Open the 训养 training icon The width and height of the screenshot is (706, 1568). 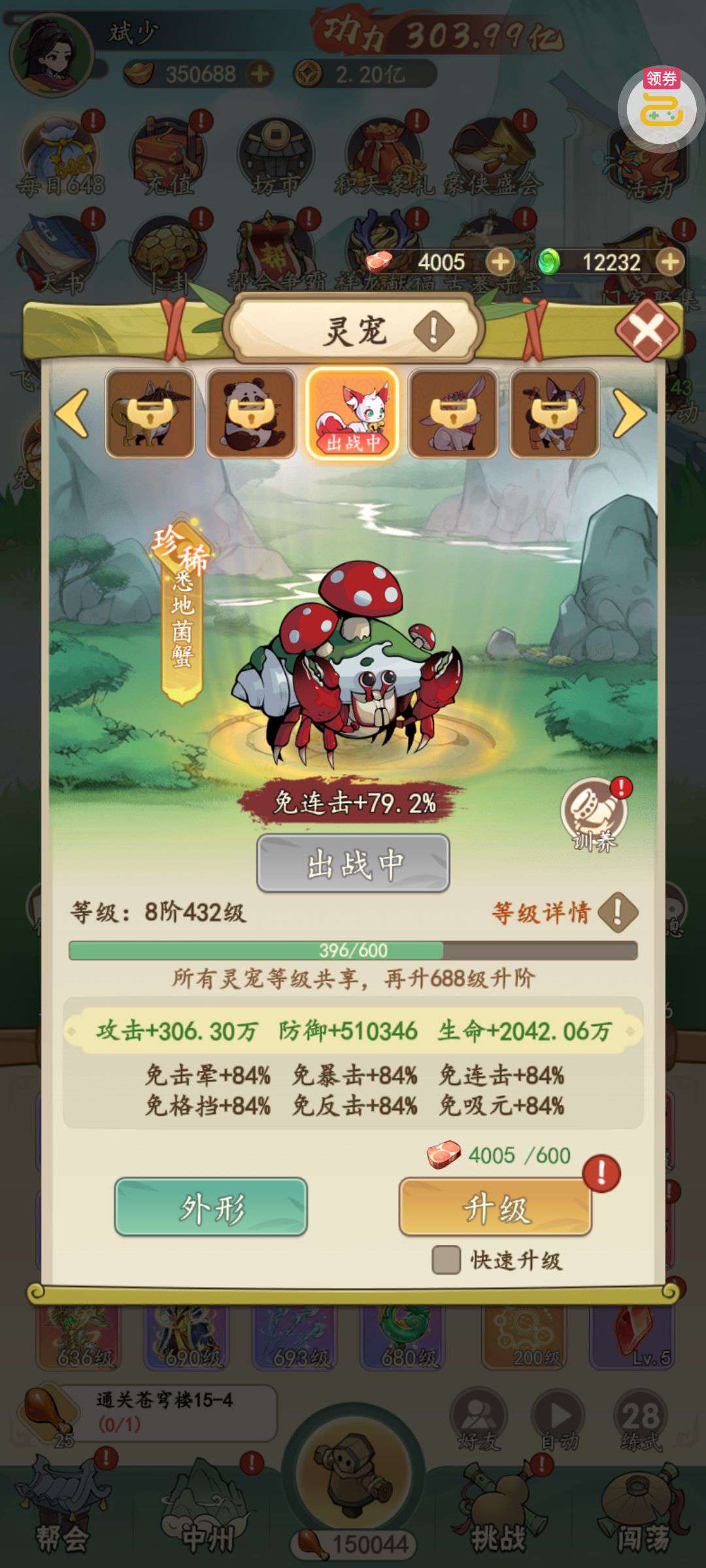[x=594, y=815]
